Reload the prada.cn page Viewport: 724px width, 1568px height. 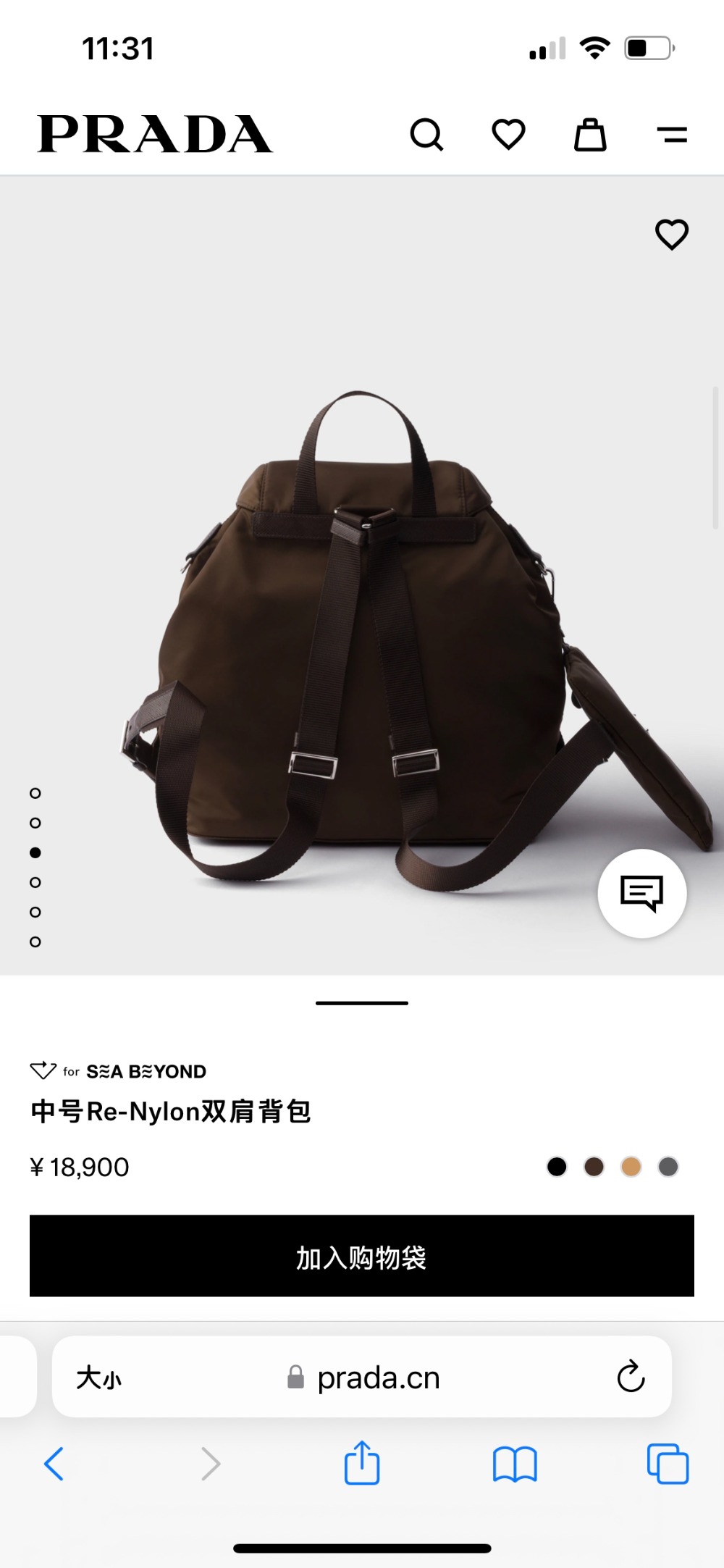[x=630, y=1377]
